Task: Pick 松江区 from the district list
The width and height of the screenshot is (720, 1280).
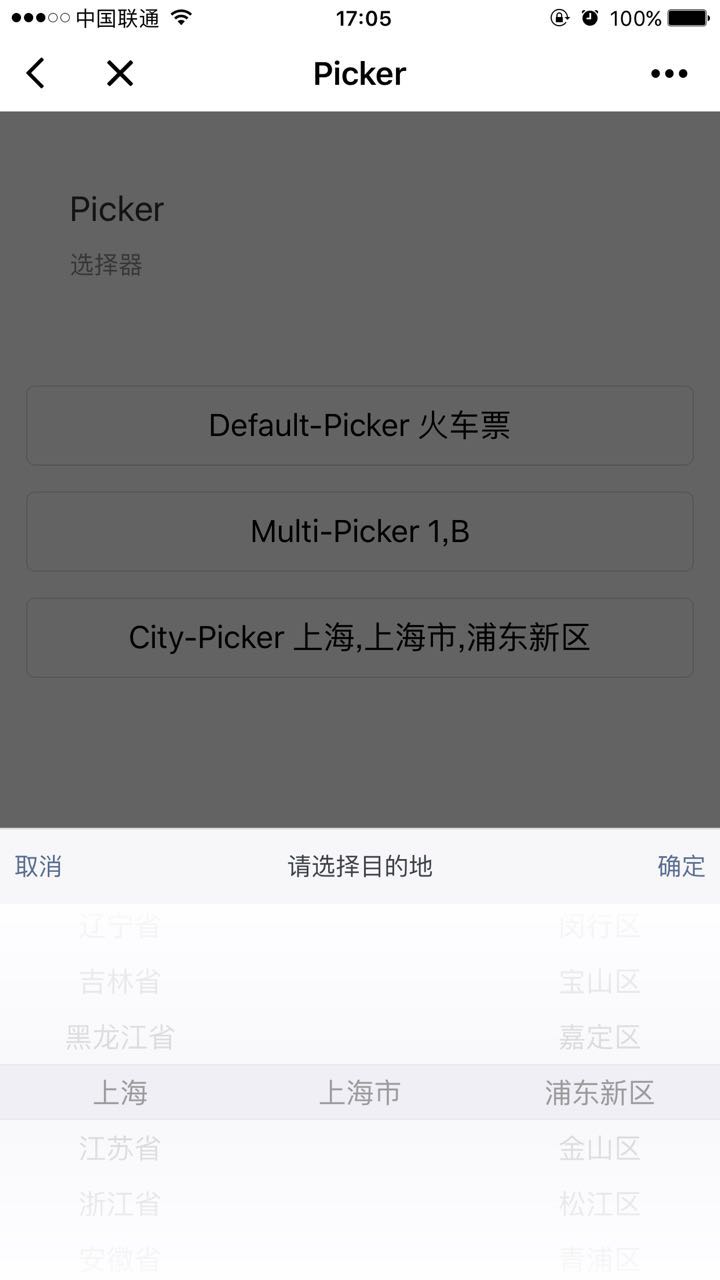Action: [x=600, y=1203]
